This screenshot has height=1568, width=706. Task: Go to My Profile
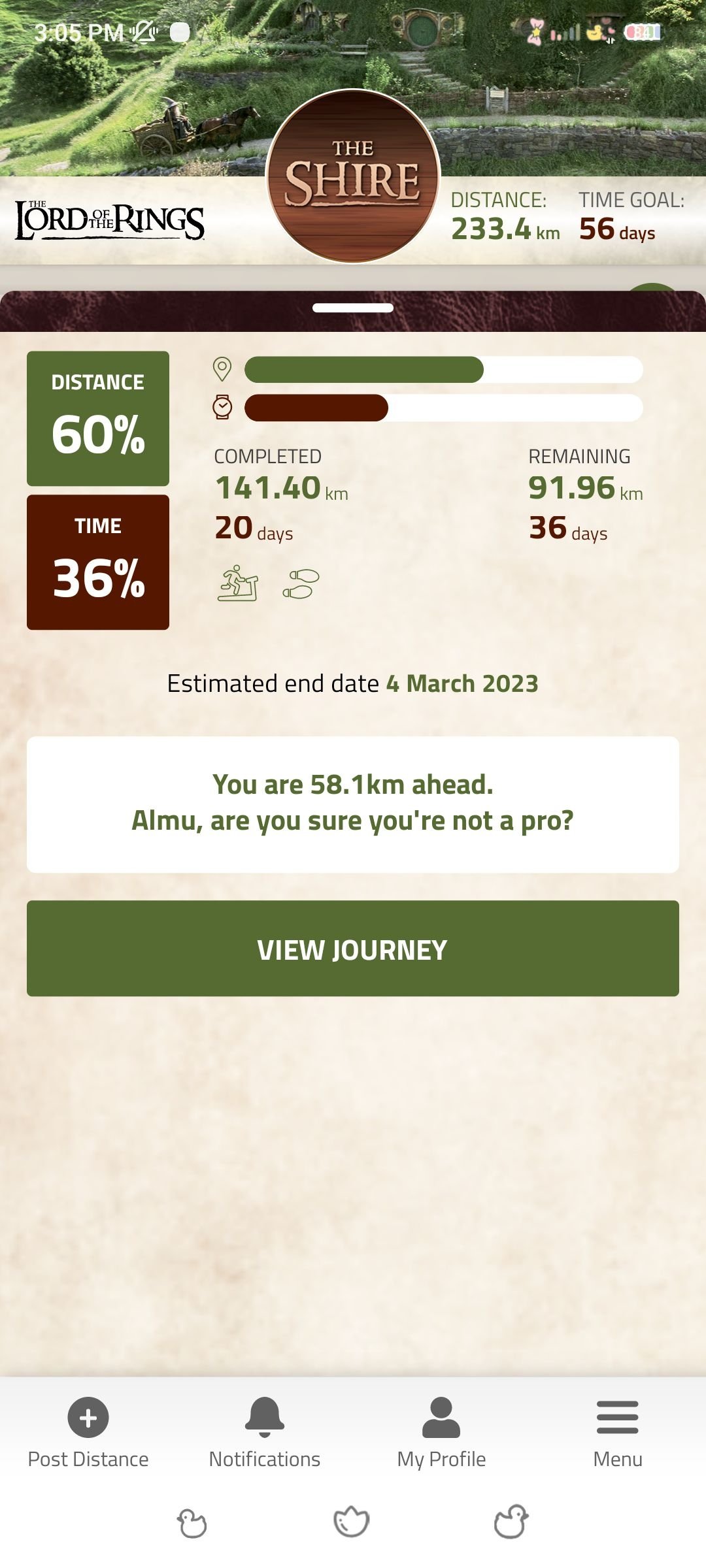[x=441, y=1433]
